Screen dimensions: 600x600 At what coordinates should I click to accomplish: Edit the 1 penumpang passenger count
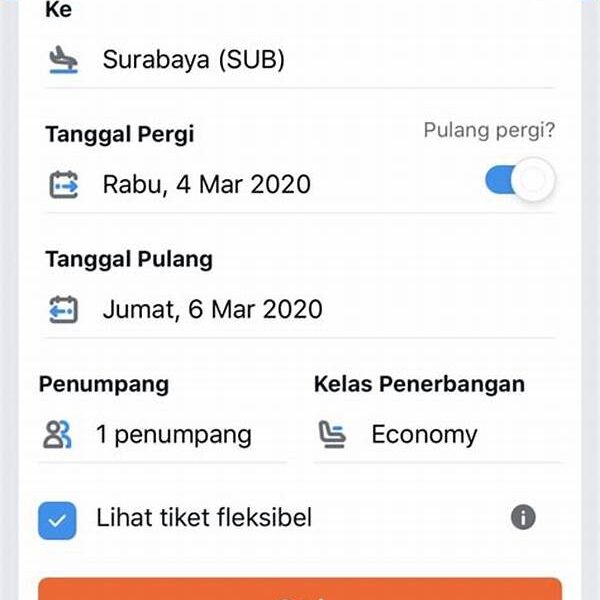point(173,434)
